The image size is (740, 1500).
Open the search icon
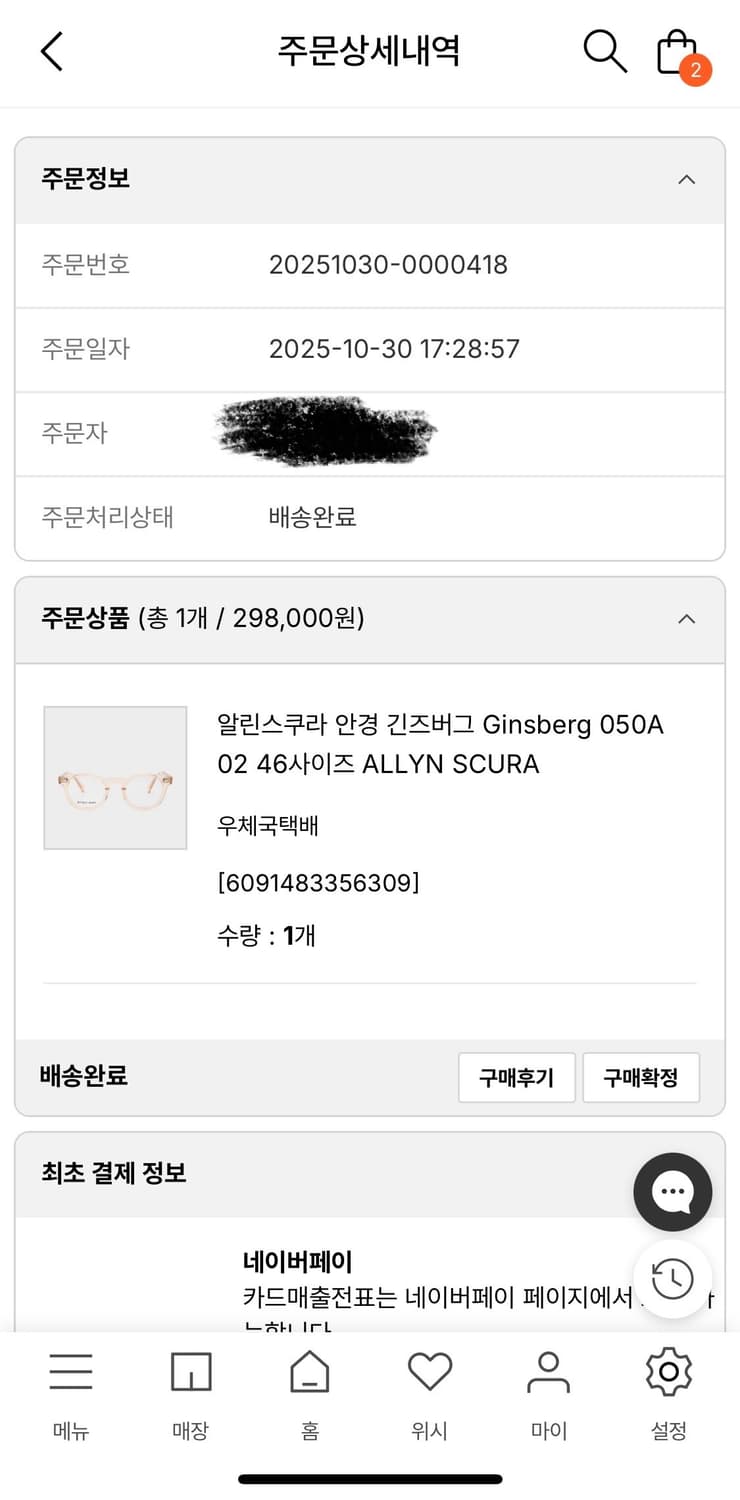pyautogui.click(x=604, y=51)
